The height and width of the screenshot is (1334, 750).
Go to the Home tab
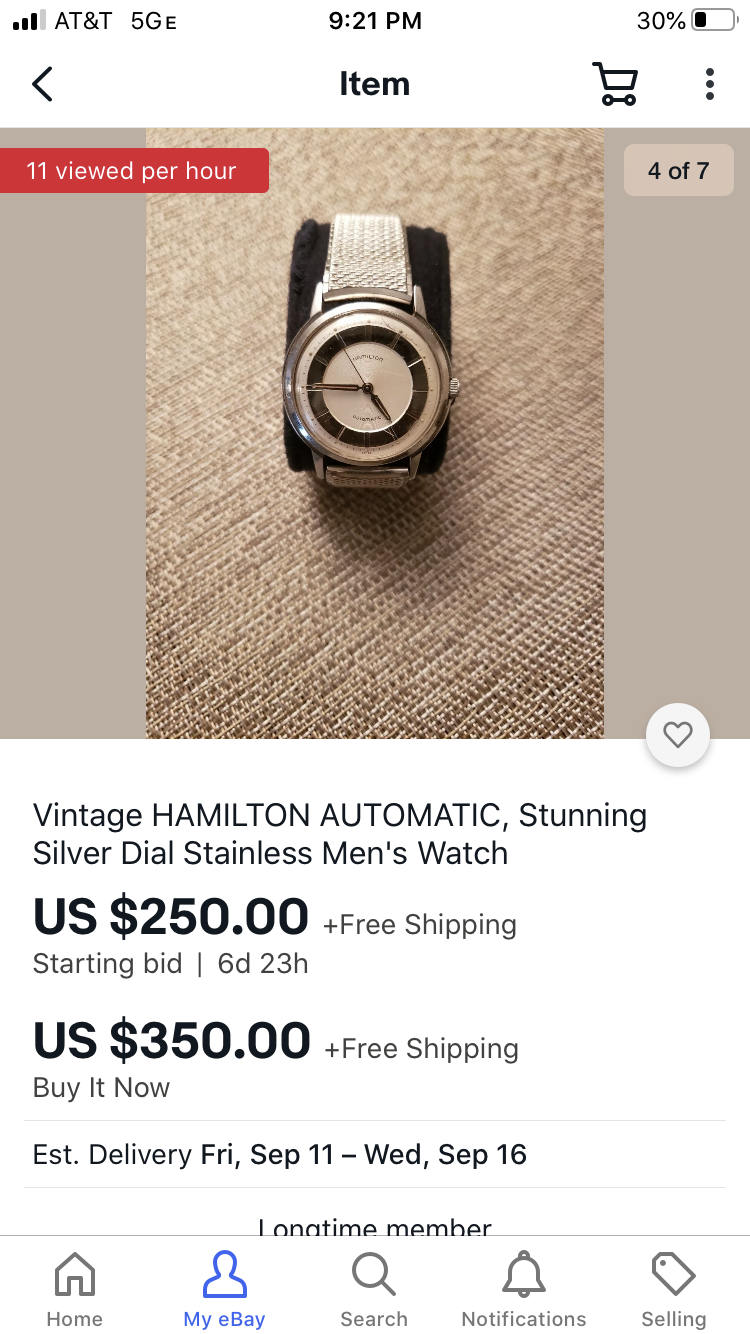coord(74,1288)
